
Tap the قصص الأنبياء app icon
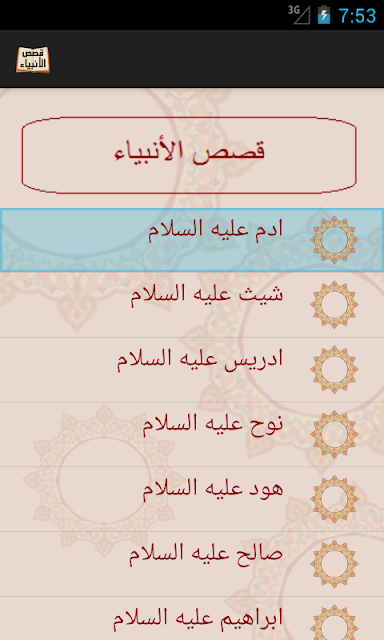click(33, 60)
